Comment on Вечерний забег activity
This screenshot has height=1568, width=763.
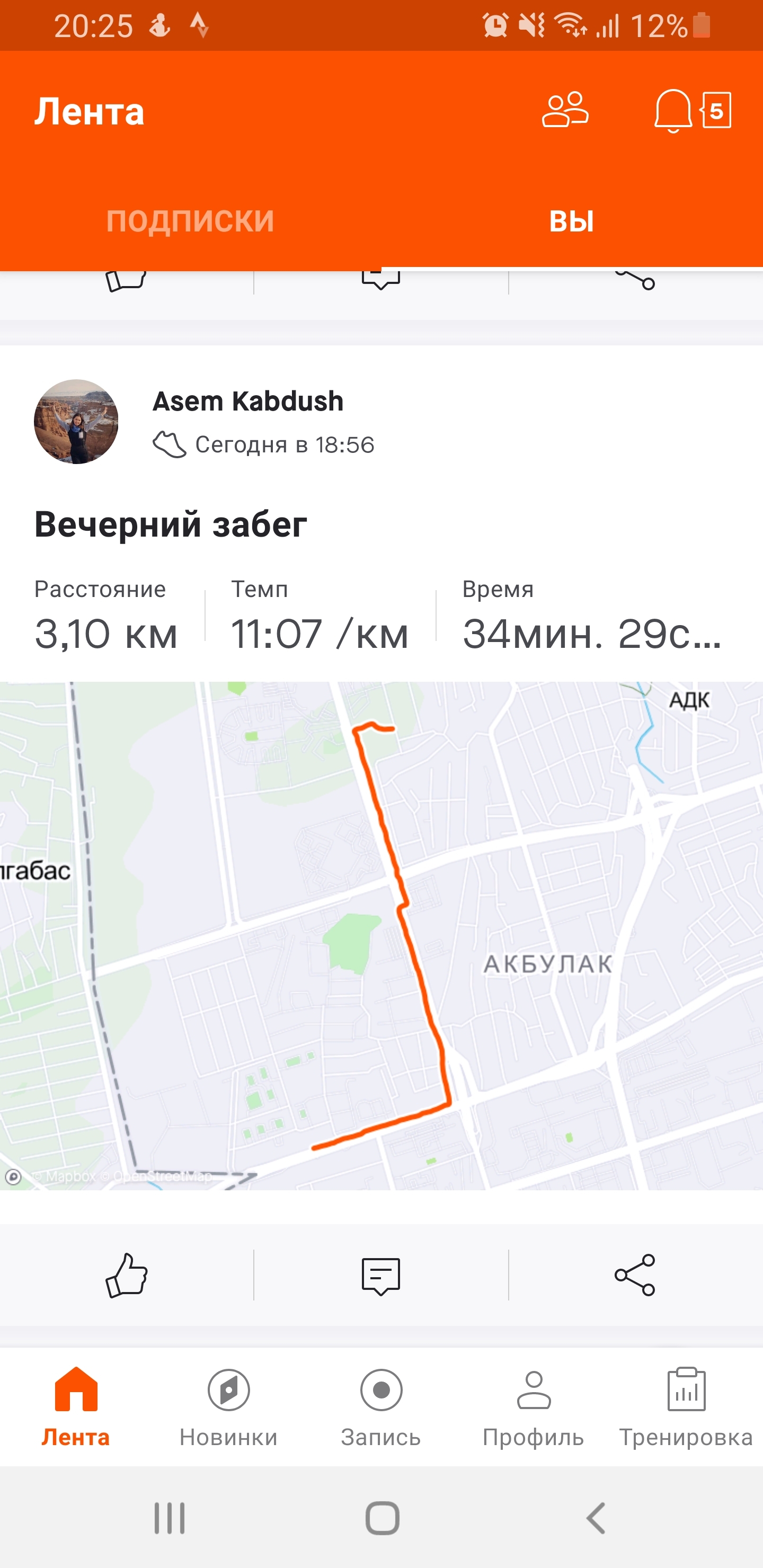(x=380, y=1275)
